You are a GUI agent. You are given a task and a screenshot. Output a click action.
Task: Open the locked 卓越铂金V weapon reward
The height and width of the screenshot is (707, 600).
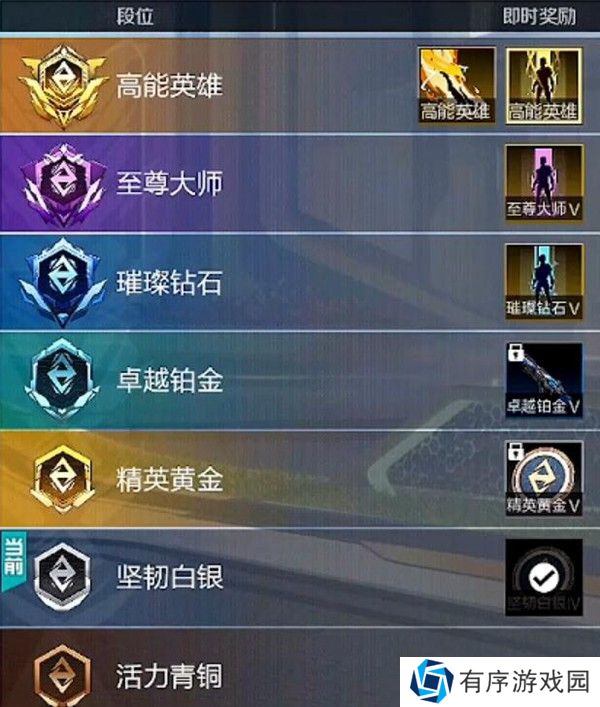coord(544,380)
